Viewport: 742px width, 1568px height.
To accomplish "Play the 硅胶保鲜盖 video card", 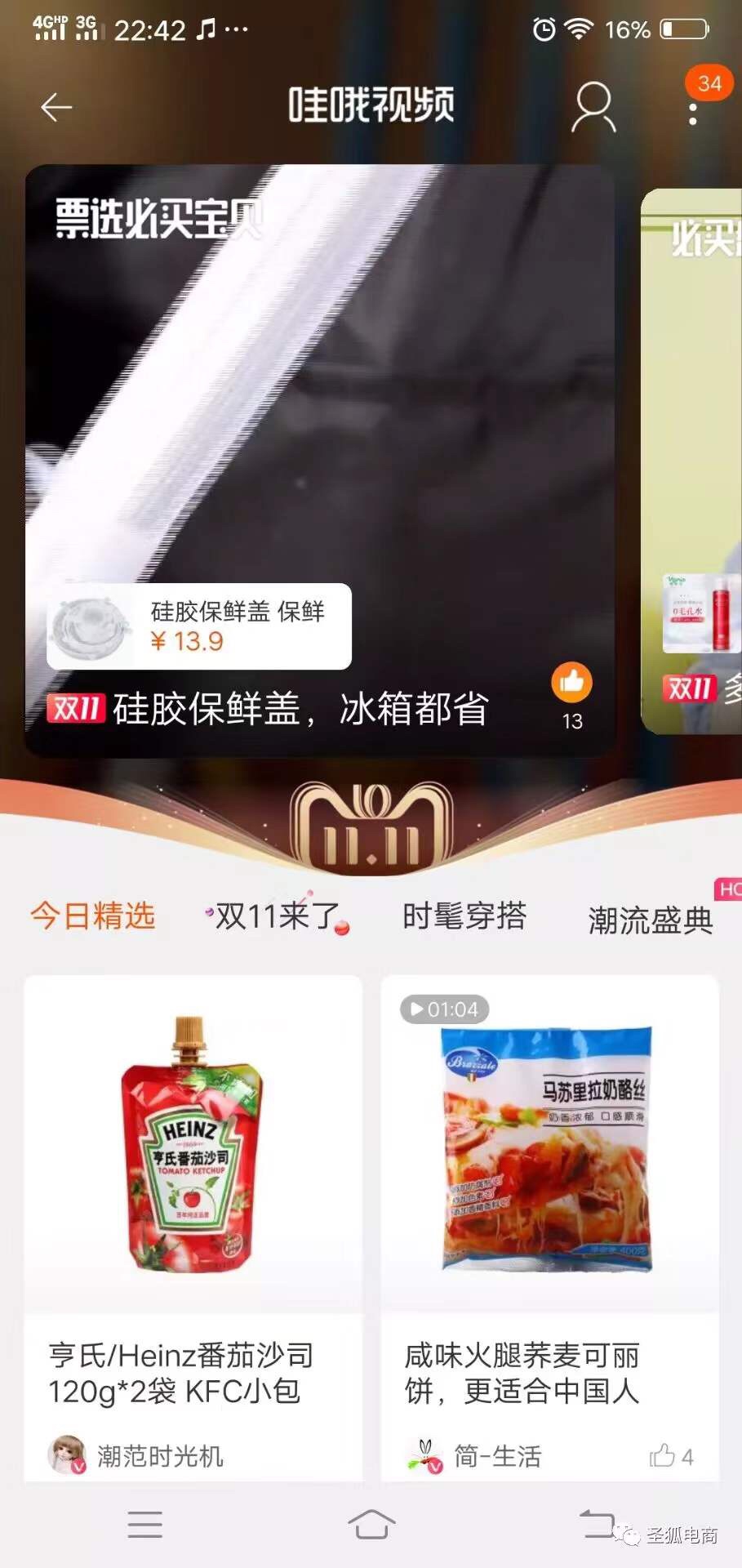I will coord(318,392).
